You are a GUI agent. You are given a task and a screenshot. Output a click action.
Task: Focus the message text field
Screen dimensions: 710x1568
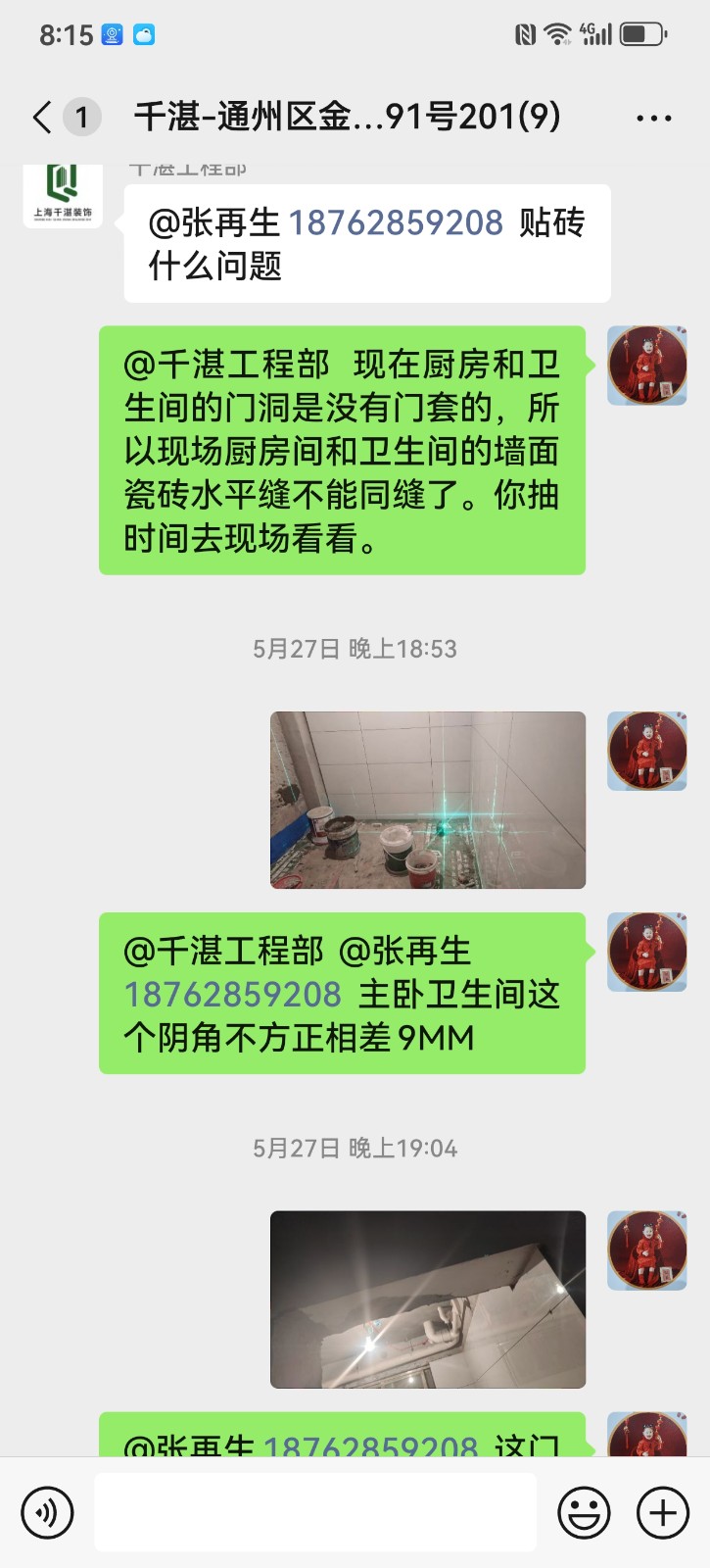tap(315, 1512)
